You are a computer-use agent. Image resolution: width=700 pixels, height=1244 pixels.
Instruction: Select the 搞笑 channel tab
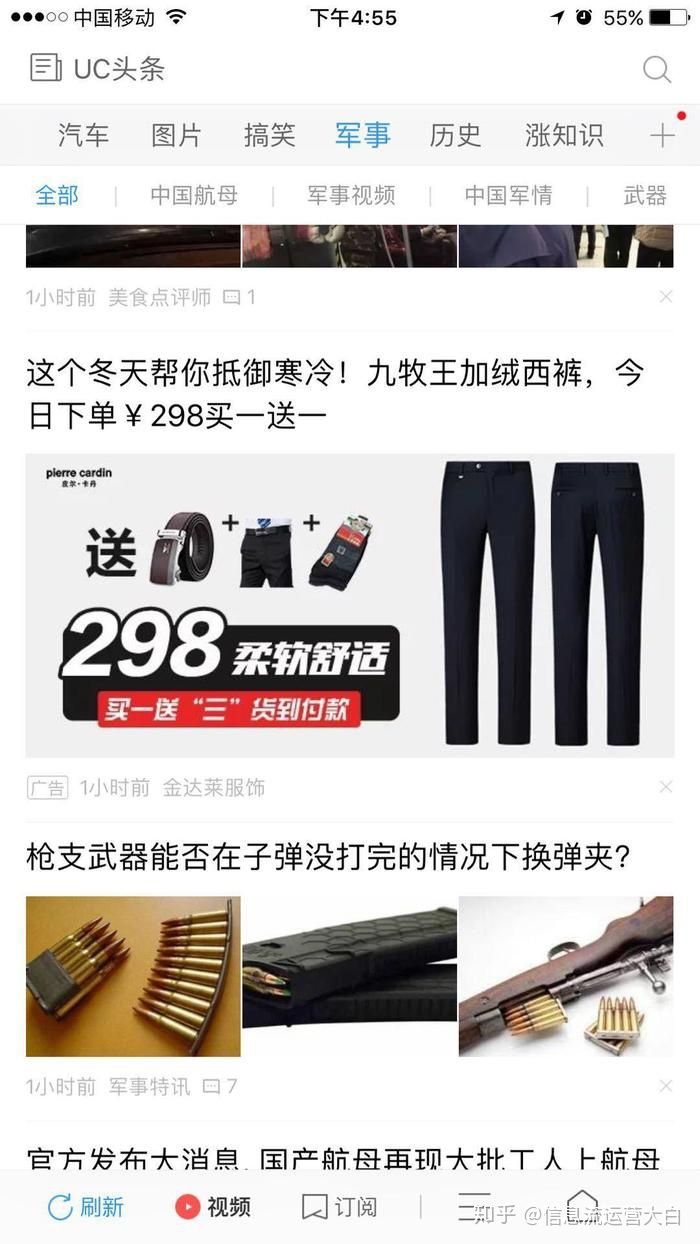(269, 135)
